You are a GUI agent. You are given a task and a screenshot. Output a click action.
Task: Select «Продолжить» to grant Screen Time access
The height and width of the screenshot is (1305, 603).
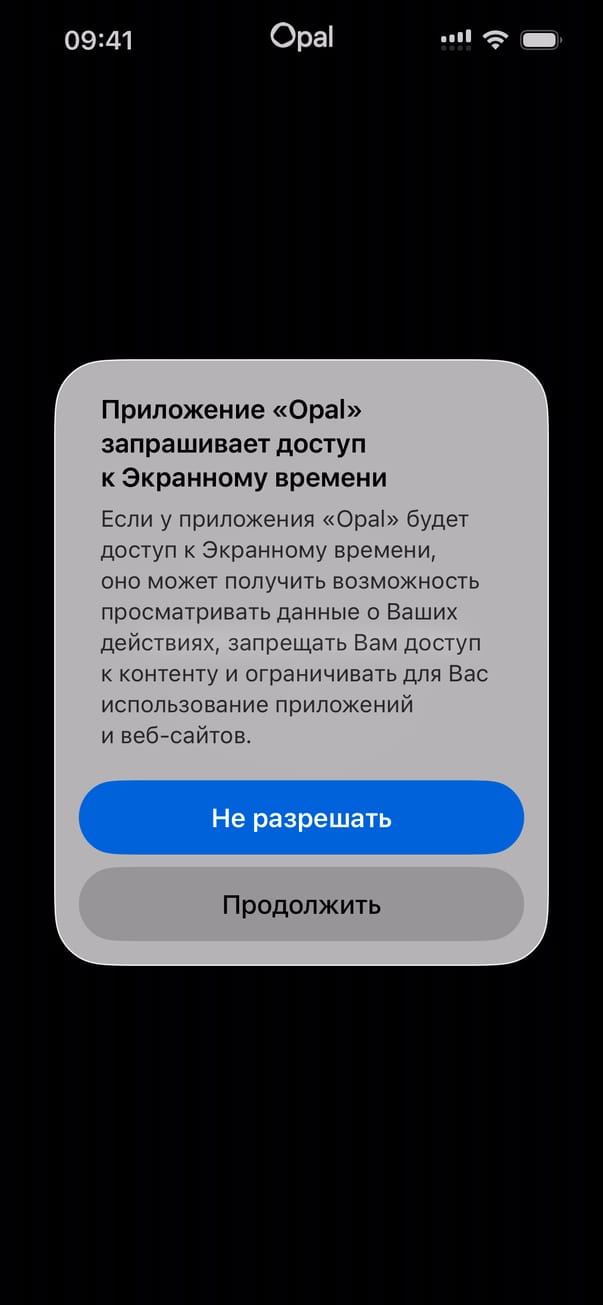tap(301, 905)
